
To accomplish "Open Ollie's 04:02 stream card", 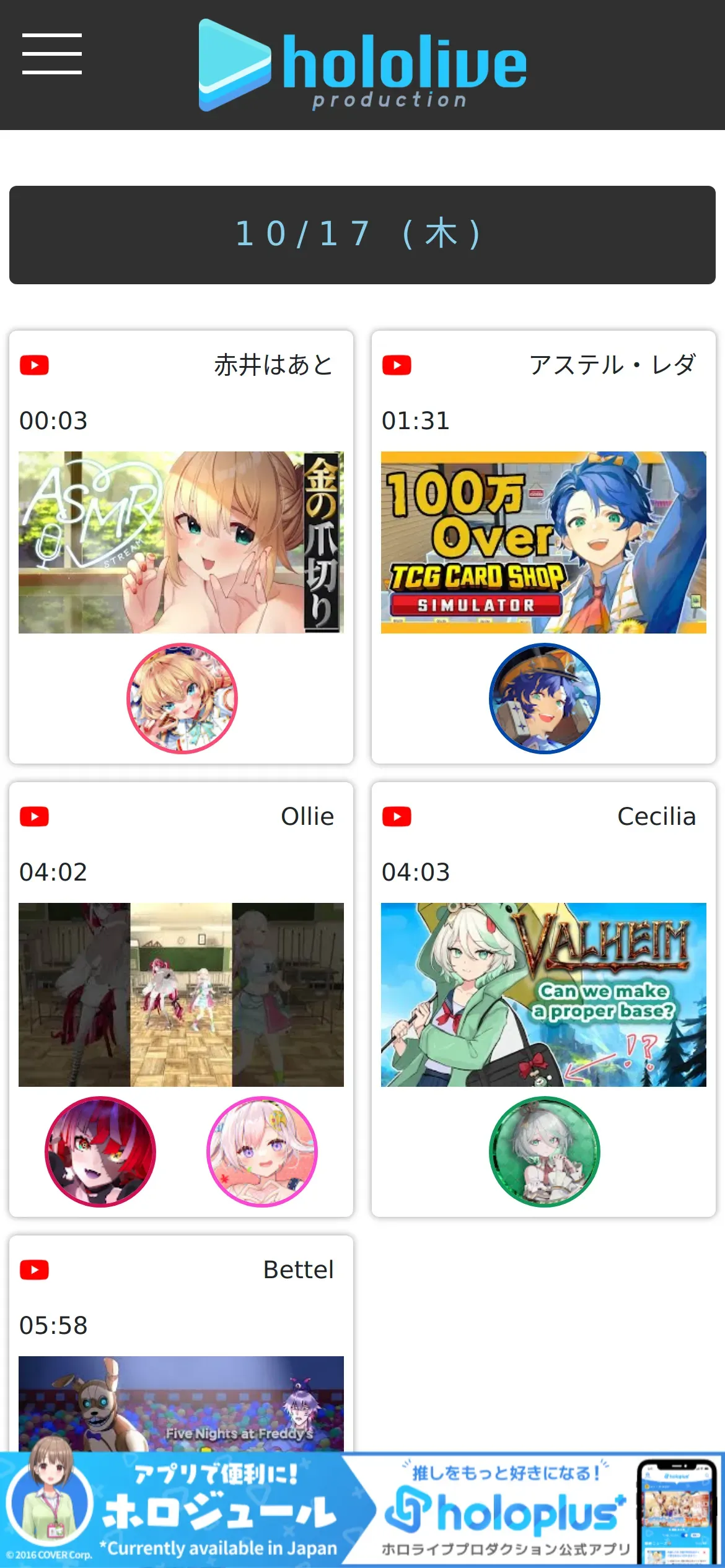I will click(181, 1000).
